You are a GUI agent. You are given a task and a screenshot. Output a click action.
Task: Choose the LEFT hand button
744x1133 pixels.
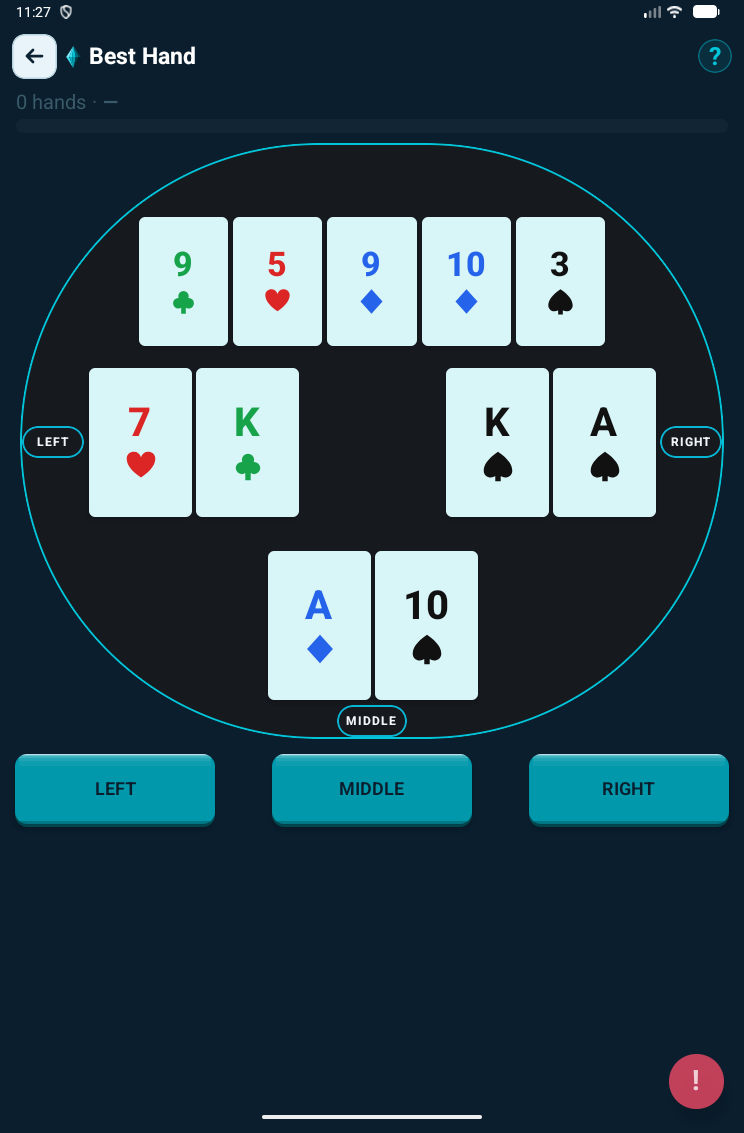click(115, 789)
